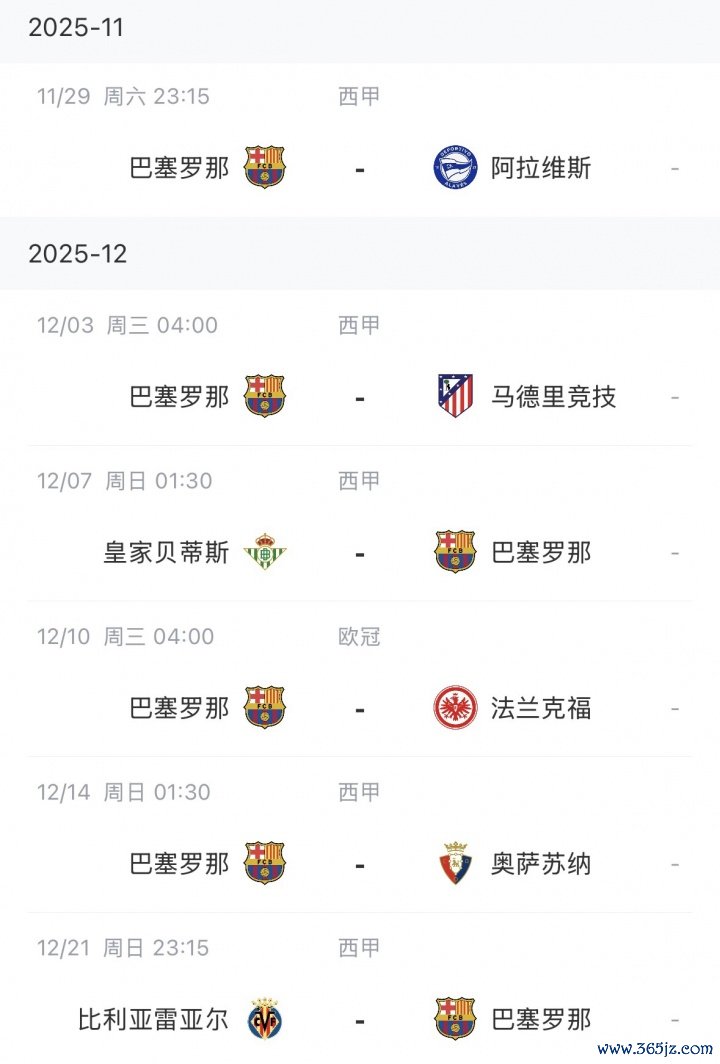Open the Barcelona vs 阿拉维斯 match on 11/29
This screenshot has width=720, height=1064.
[360, 168]
